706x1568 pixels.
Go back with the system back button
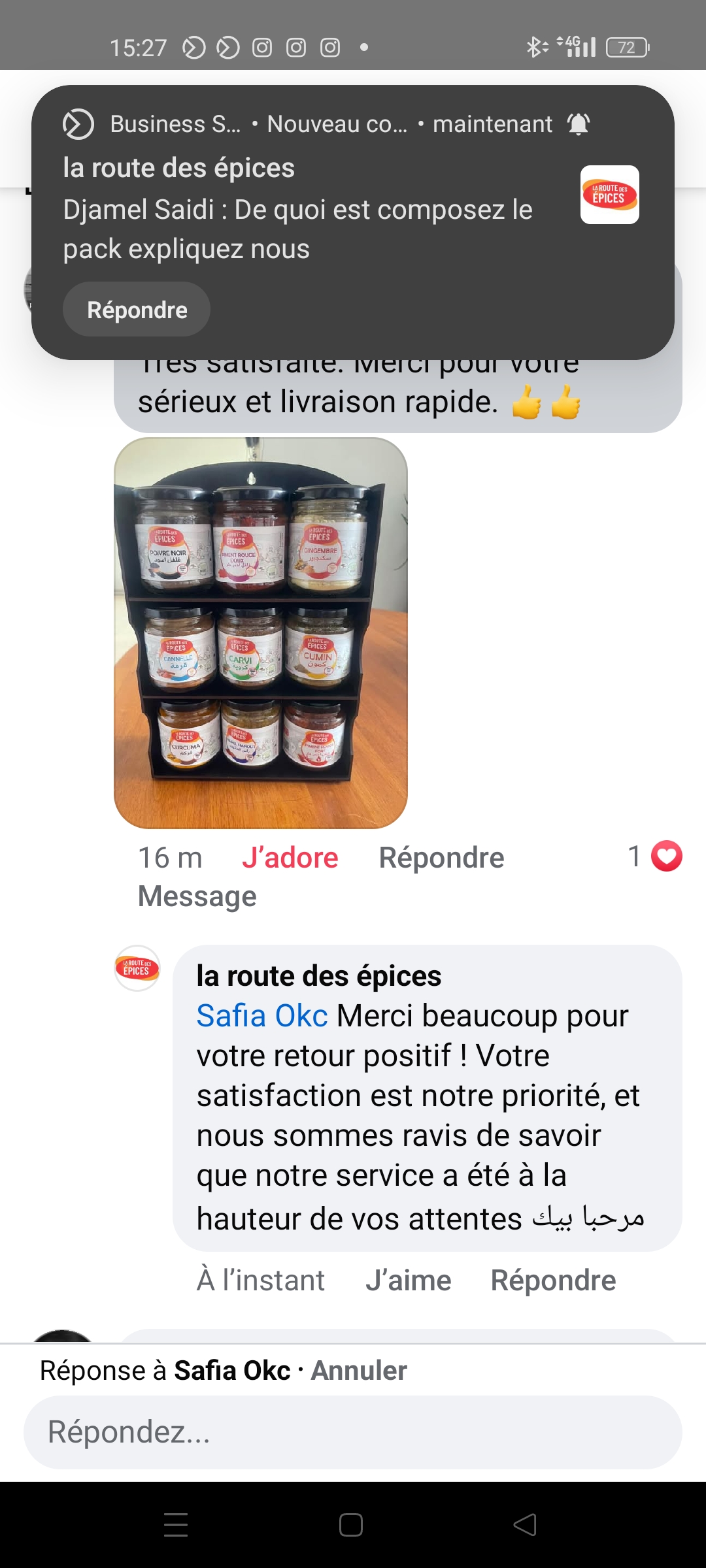coord(525,1525)
